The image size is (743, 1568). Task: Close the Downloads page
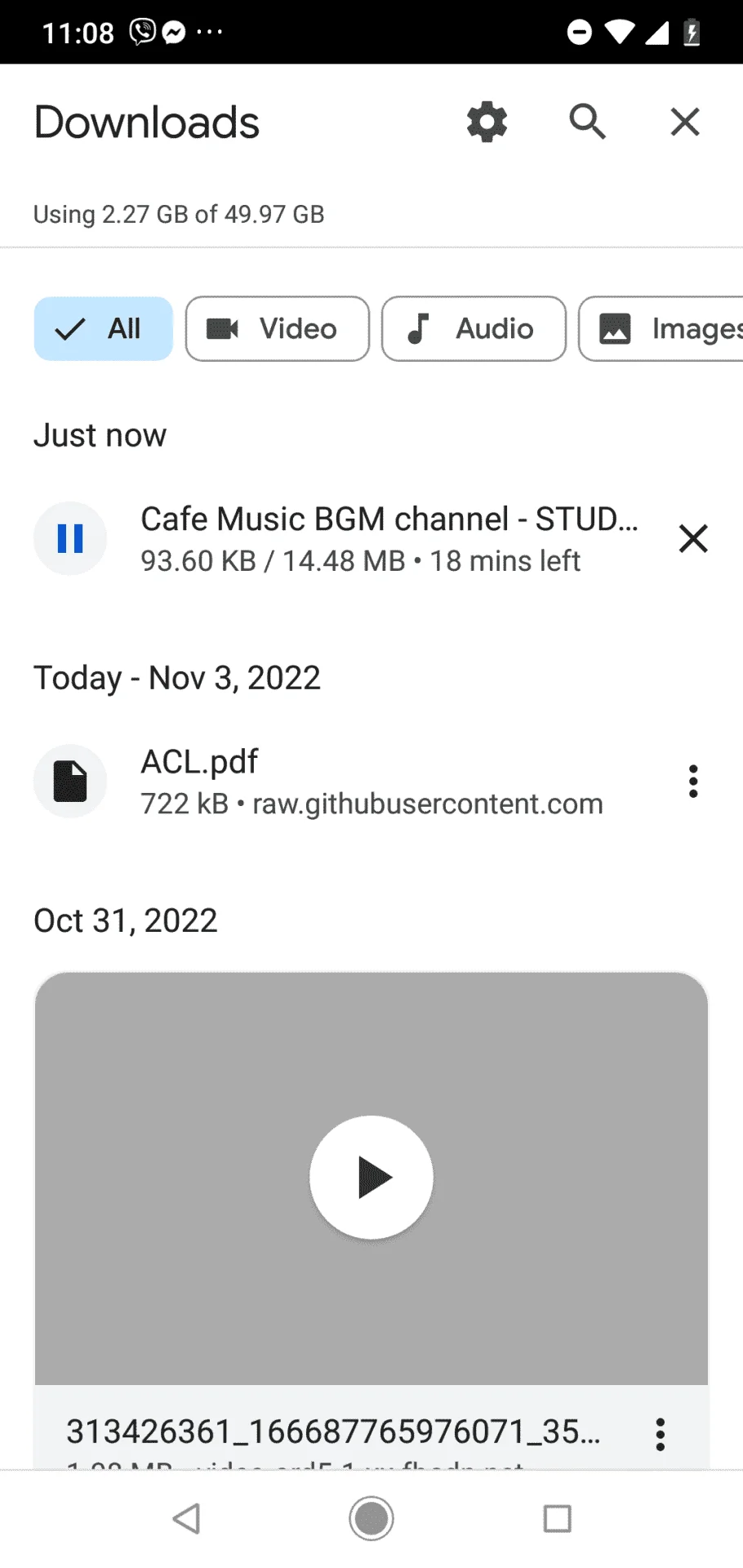click(x=685, y=122)
